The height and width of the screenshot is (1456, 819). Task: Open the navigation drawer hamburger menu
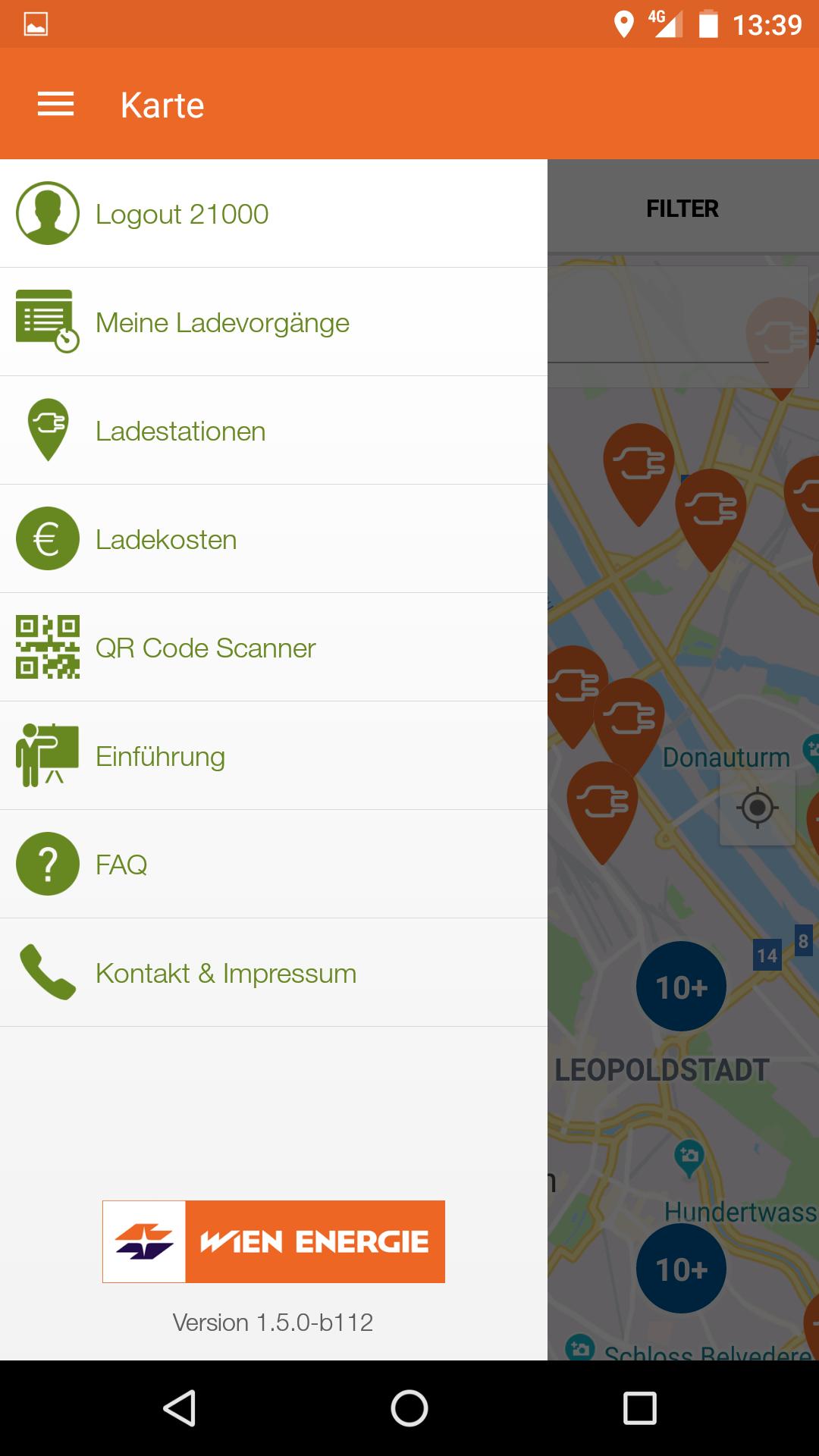click(55, 104)
